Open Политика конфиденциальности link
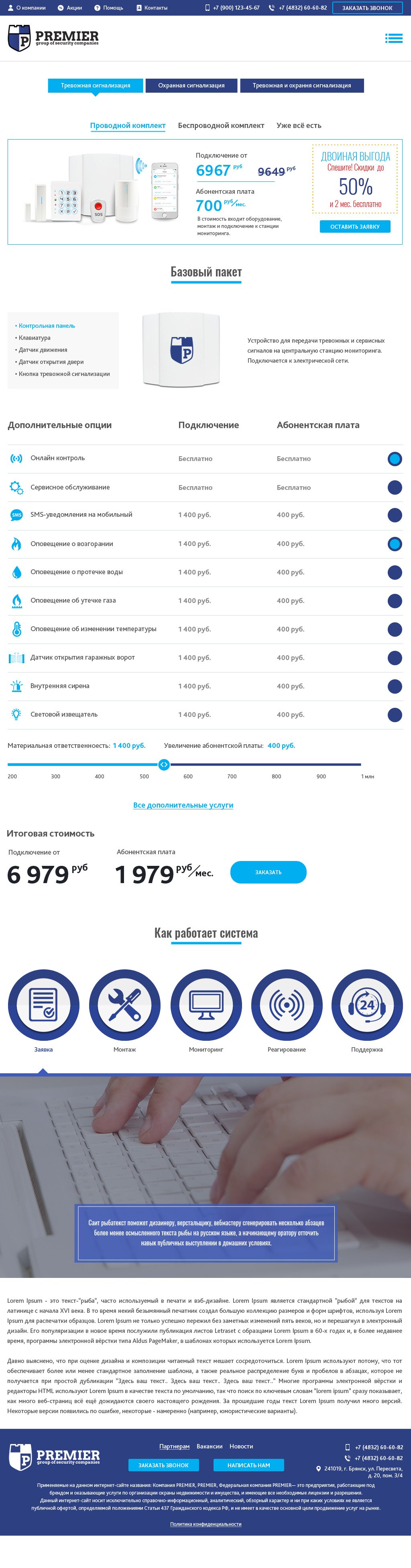Viewport: 411px width, 1568px height. point(206,1524)
